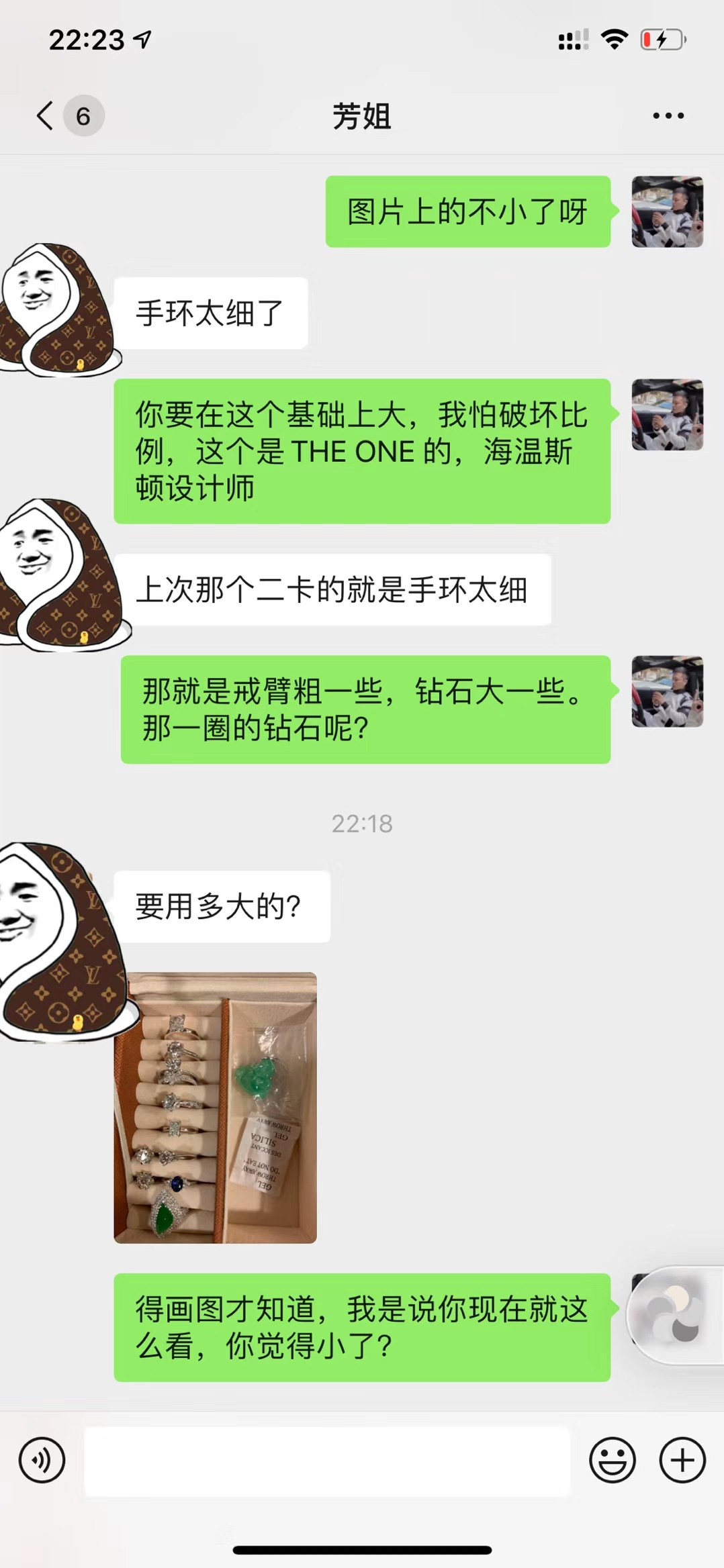Tap the message text field
724x1568 pixels.
point(327,1461)
